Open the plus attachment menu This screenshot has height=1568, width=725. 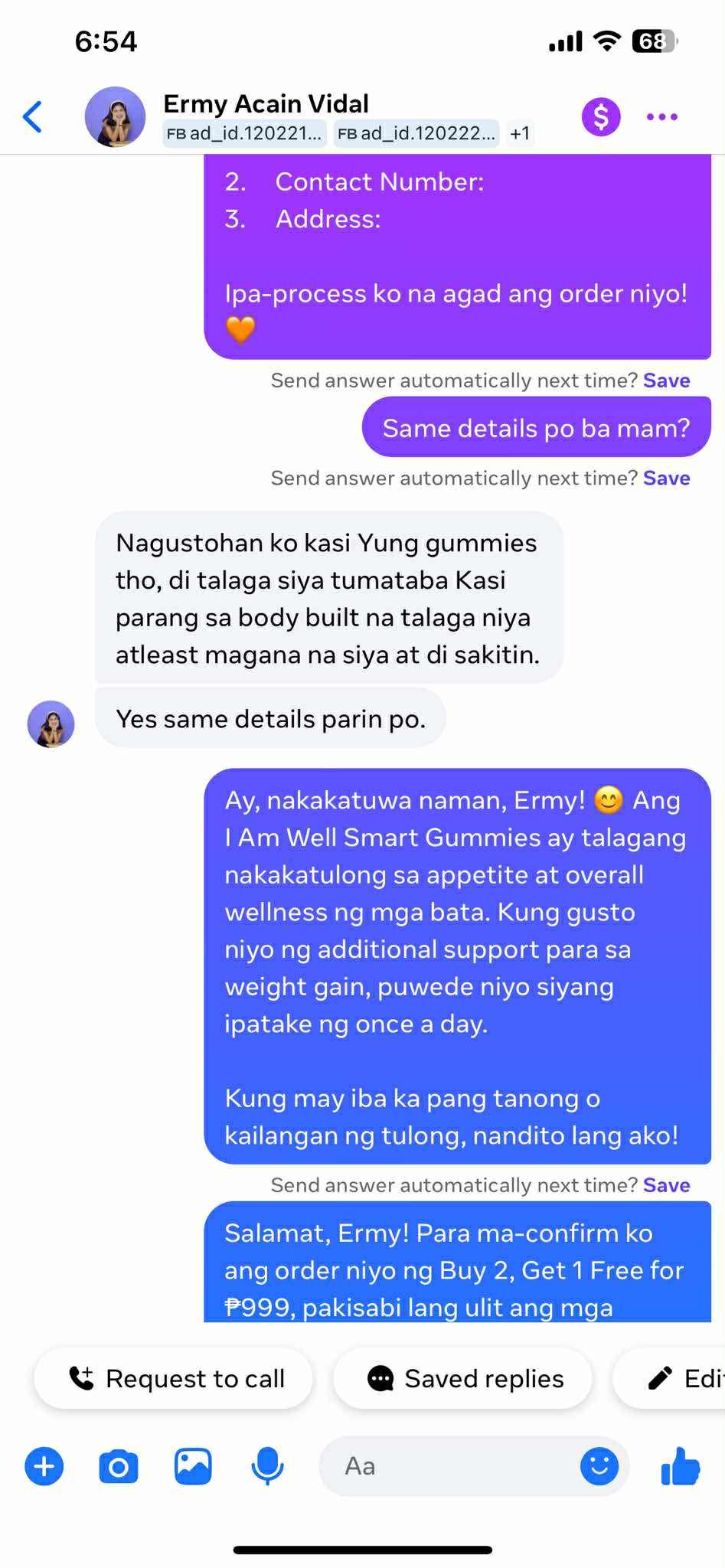click(x=44, y=1466)
